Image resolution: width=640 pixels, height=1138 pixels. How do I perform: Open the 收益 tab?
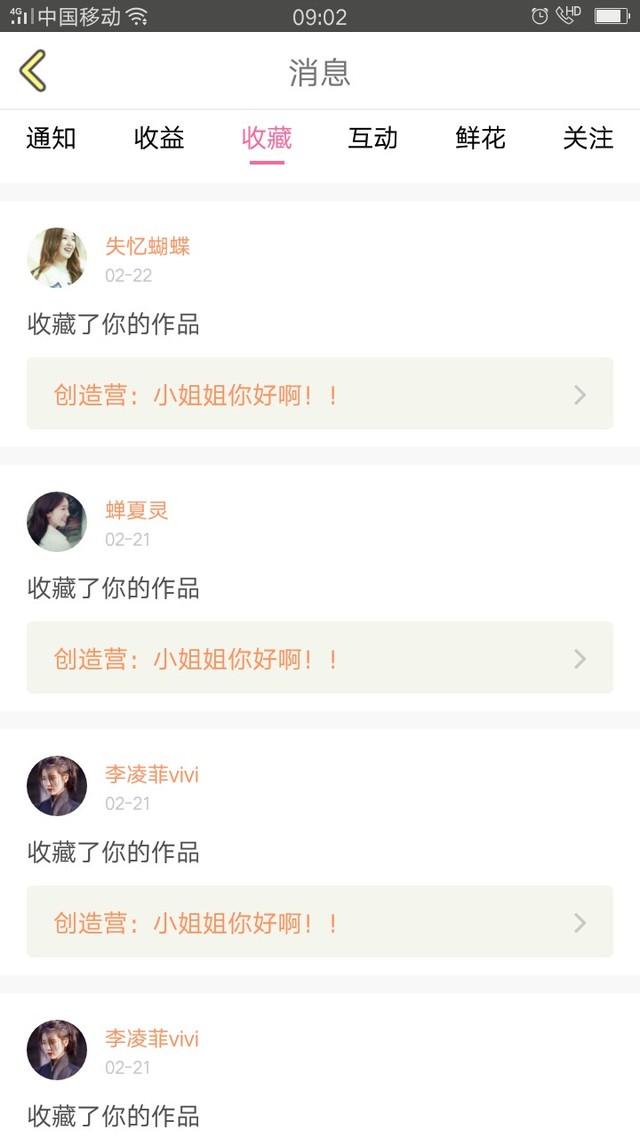tap(159, 138)
